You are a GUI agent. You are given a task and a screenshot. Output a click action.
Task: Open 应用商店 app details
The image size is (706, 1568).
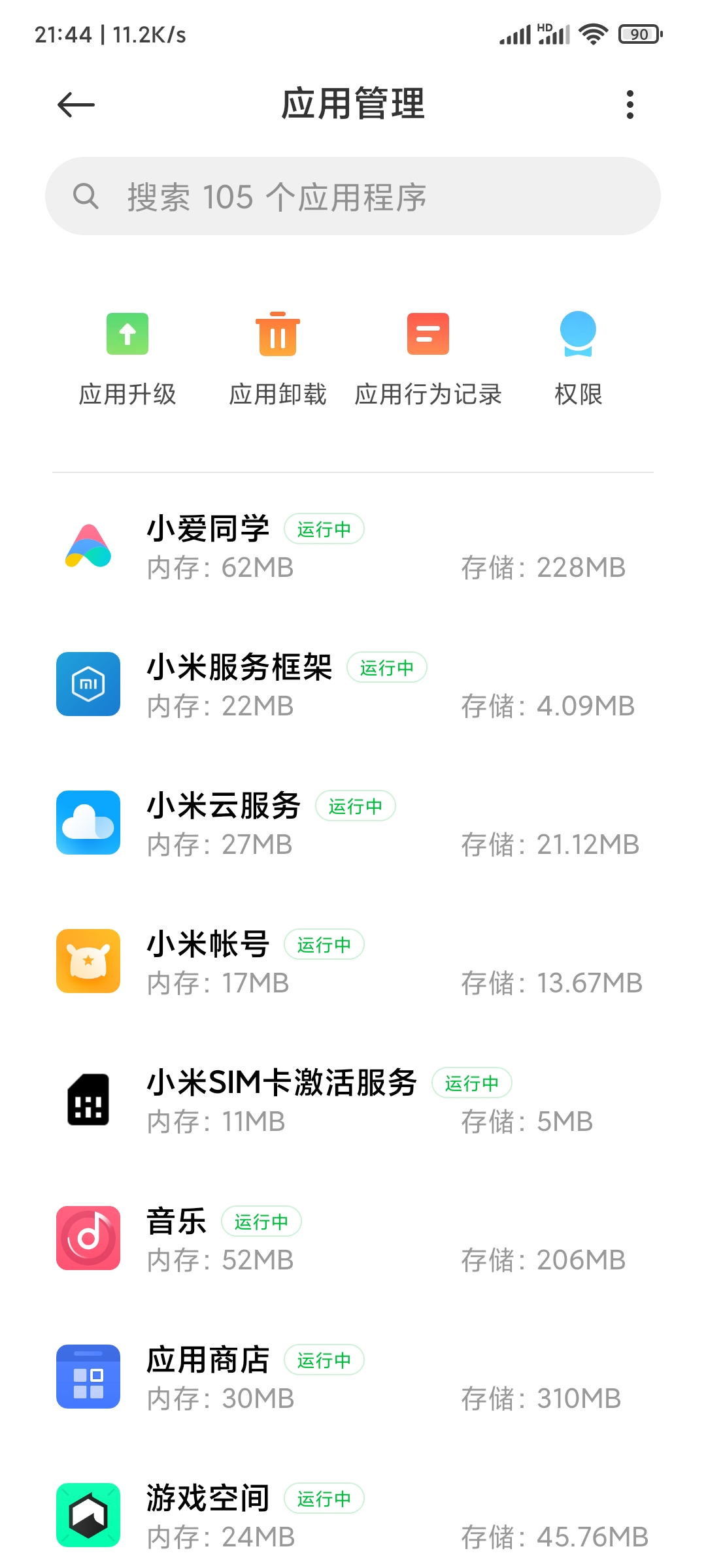coord(353,1378)
